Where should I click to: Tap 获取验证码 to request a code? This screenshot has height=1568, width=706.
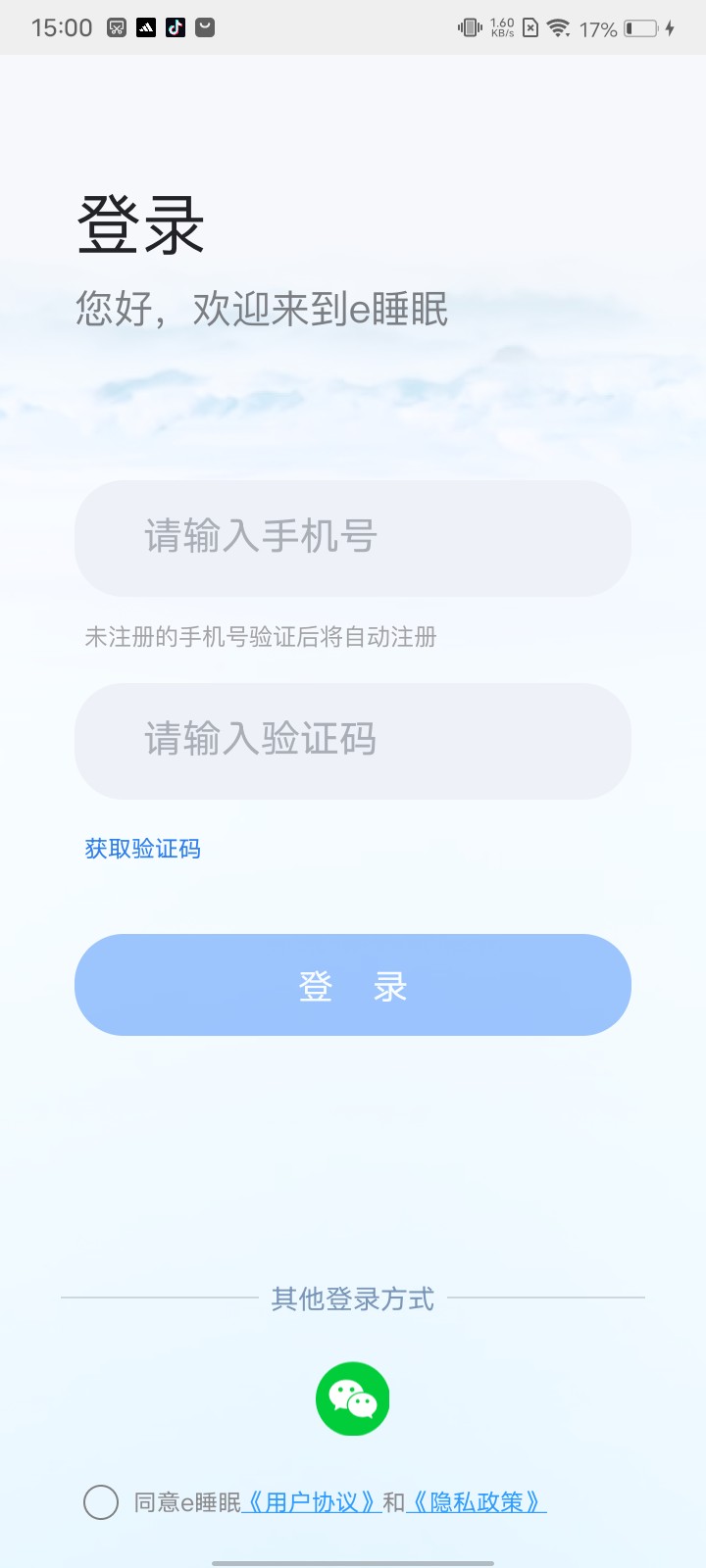point(142,849)
